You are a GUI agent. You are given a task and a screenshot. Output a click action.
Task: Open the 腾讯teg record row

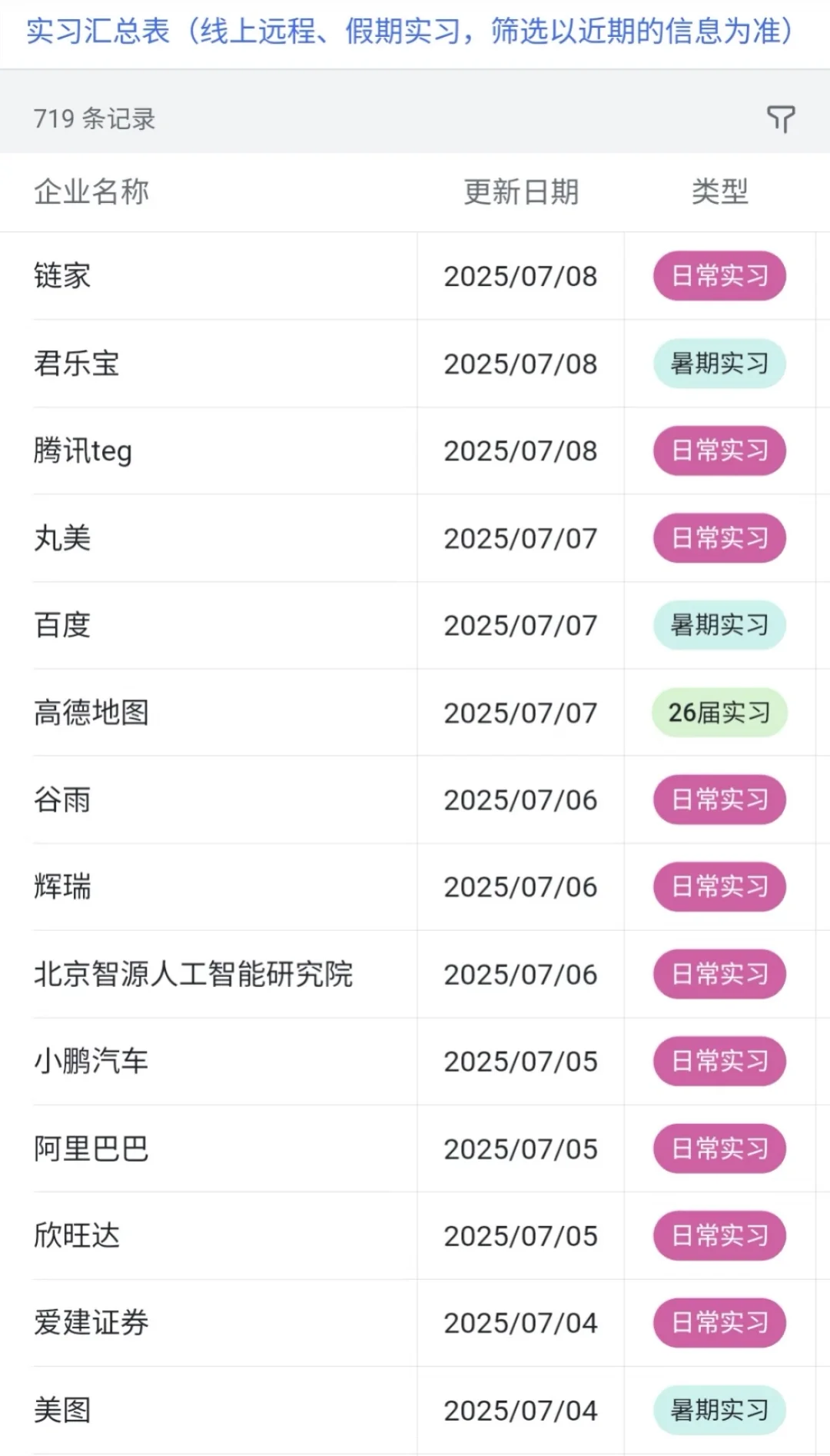pyautogui.click(x=415, y=450)
